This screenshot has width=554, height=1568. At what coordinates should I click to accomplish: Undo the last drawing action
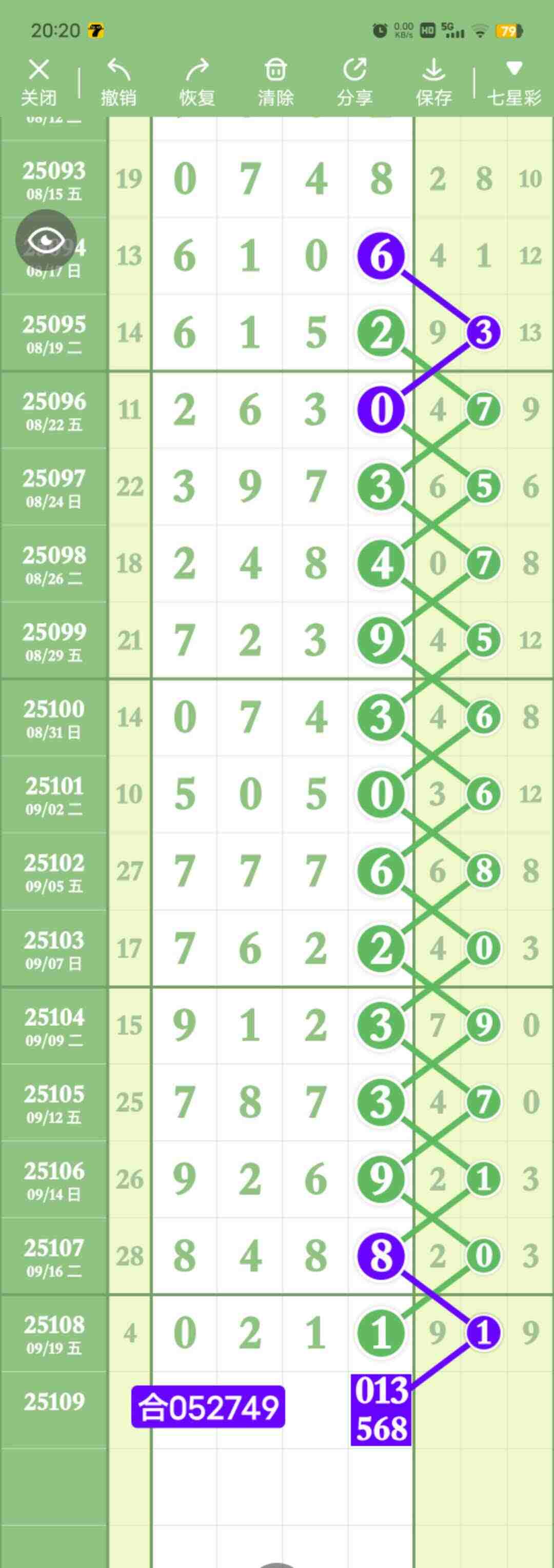pos(118,82)
